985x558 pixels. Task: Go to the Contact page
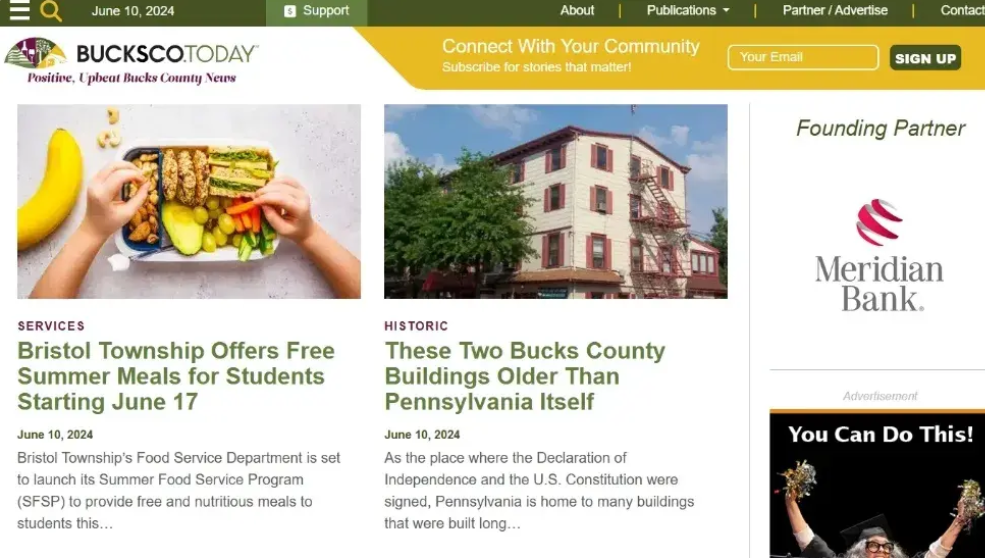point(961,10)
